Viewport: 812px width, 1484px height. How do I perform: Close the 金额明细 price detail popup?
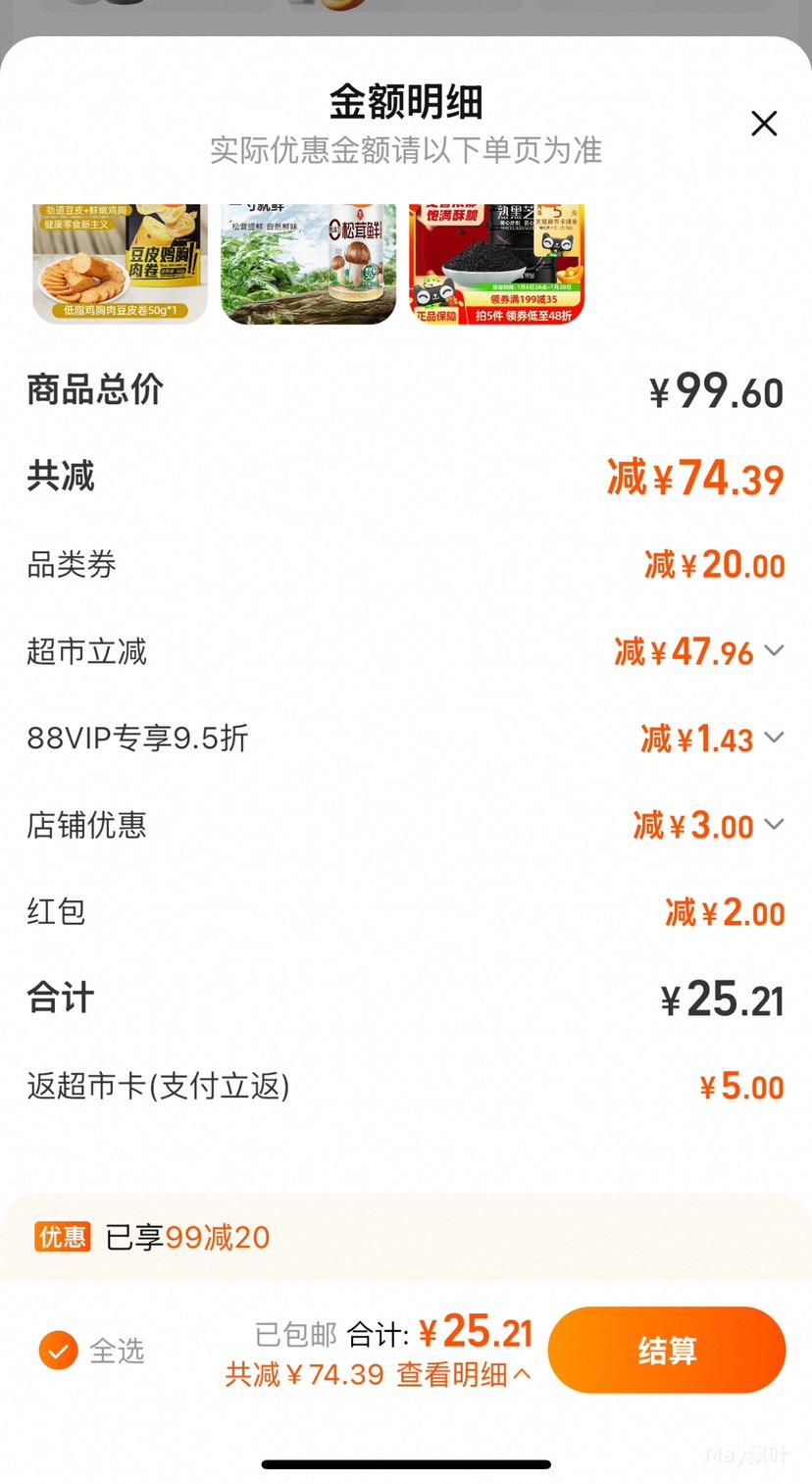763,125
